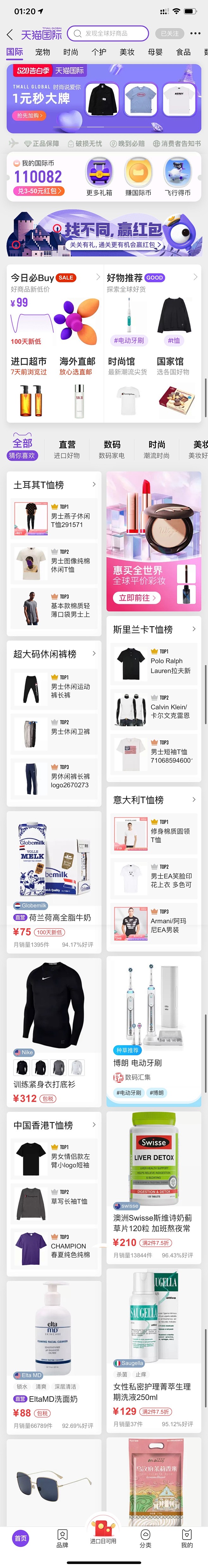Tap 抢先加购 on the 520 banner
The height and width of the screenshot is (1568, 208).
coord(29,116)
